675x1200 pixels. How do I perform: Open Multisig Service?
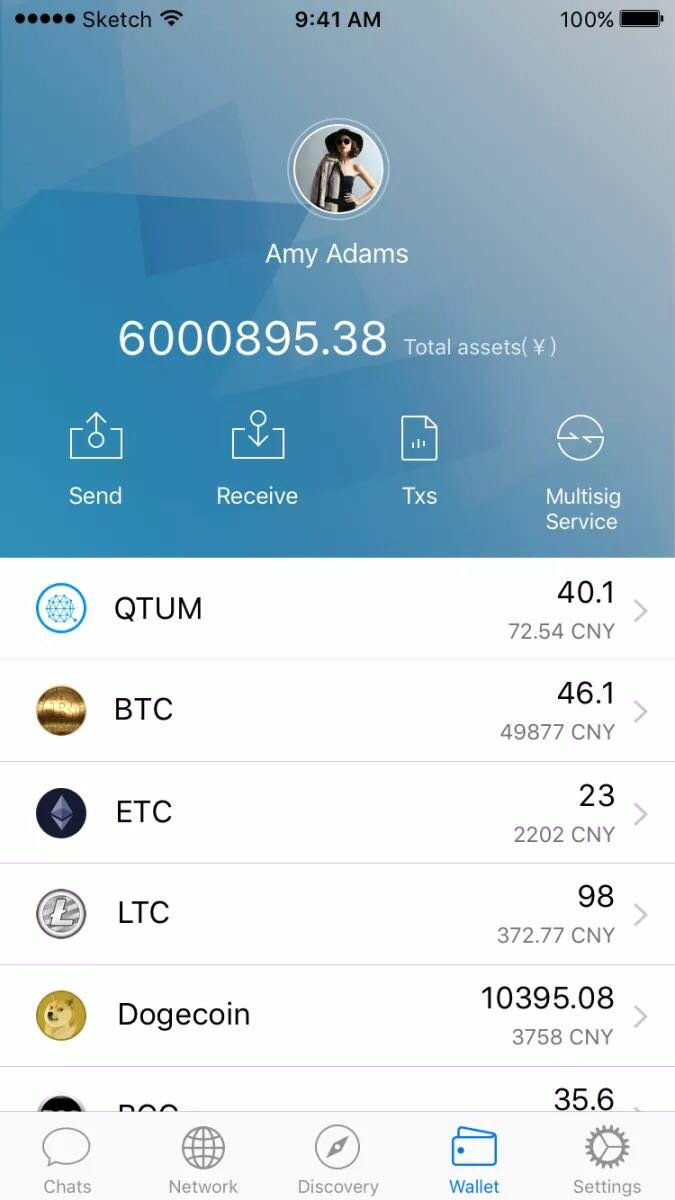[581, 473]
